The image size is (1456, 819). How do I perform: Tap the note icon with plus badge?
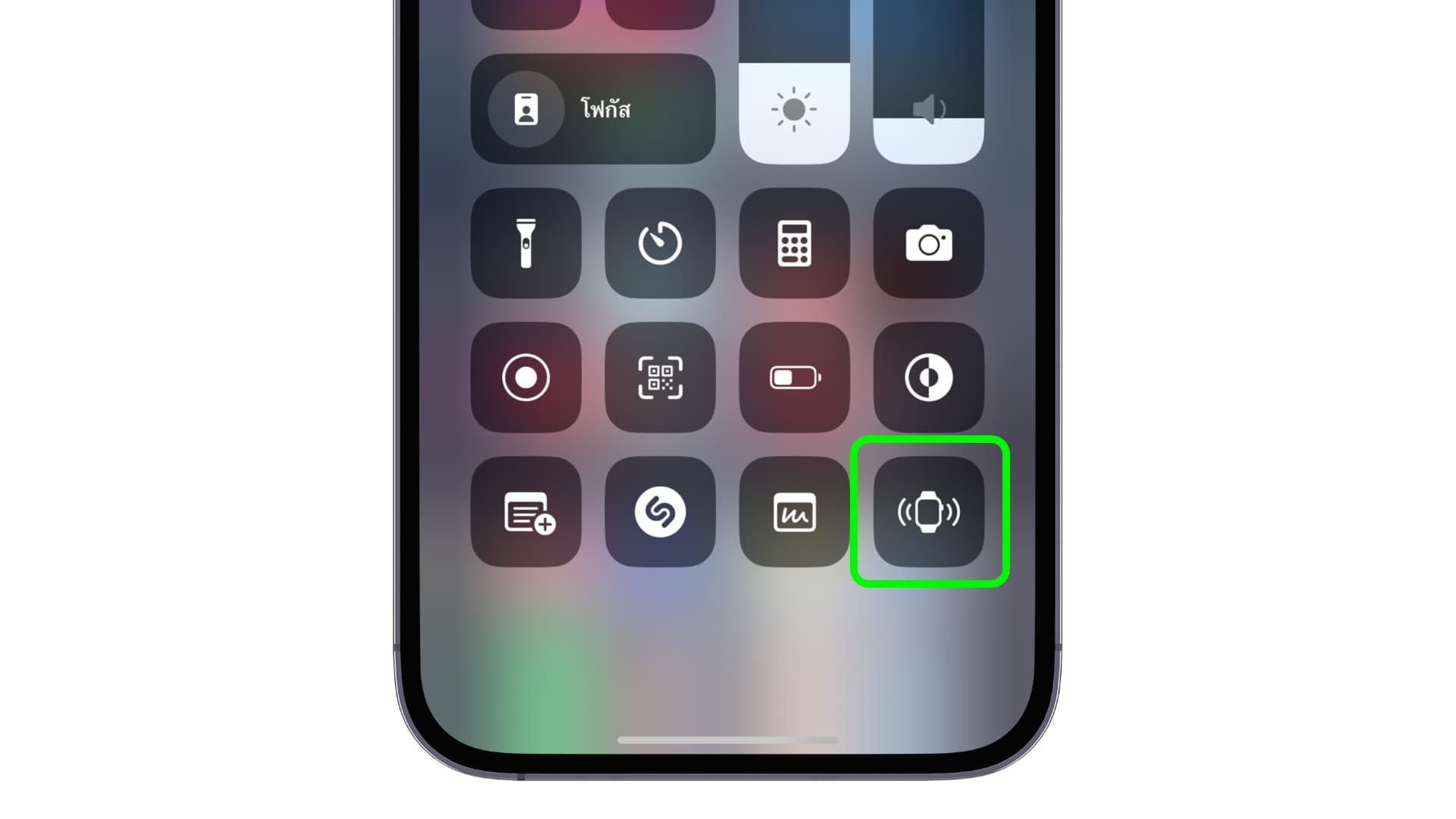526,512
